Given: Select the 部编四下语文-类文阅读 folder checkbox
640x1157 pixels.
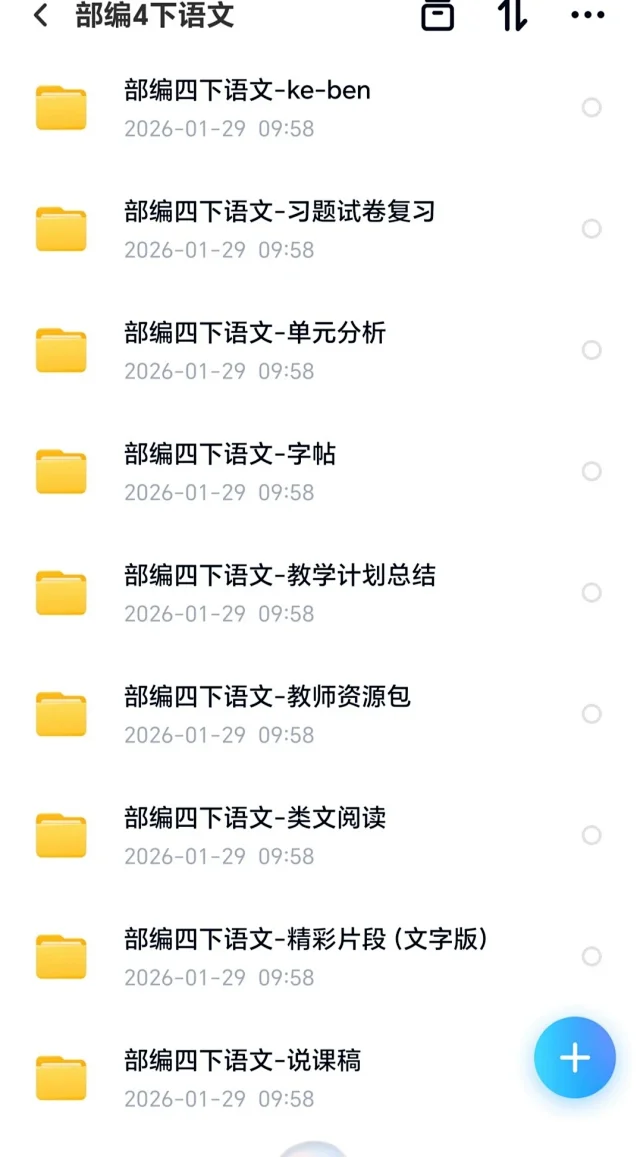Looking at the screenshot, I should [x=592, y=835].
